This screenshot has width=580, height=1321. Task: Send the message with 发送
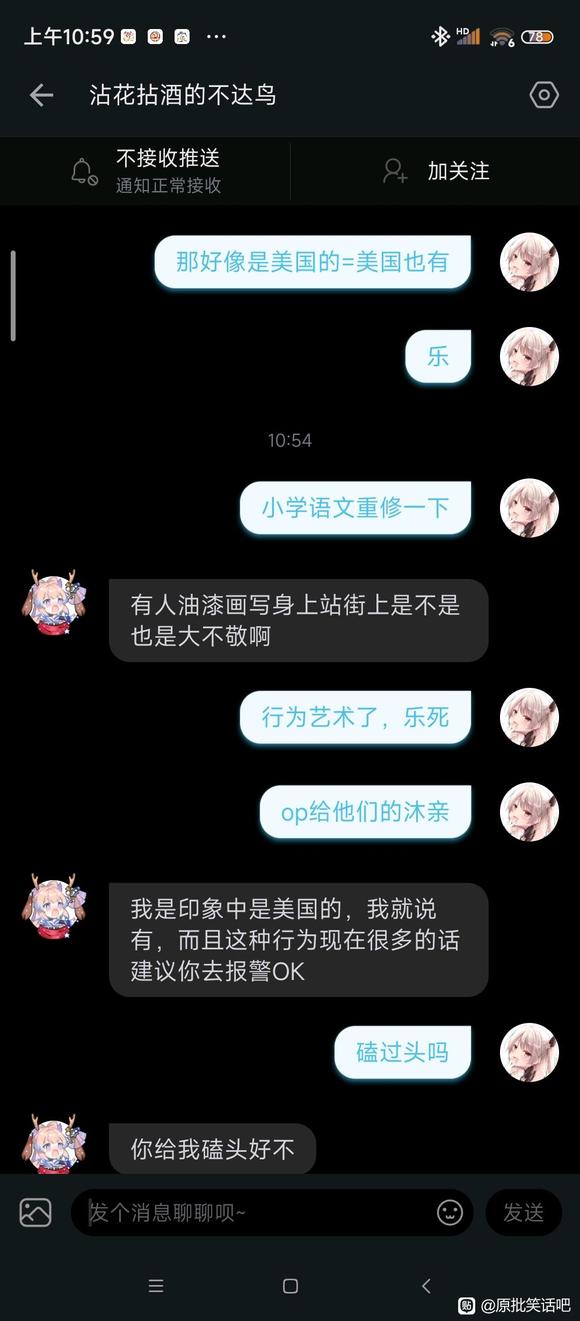523,1213
